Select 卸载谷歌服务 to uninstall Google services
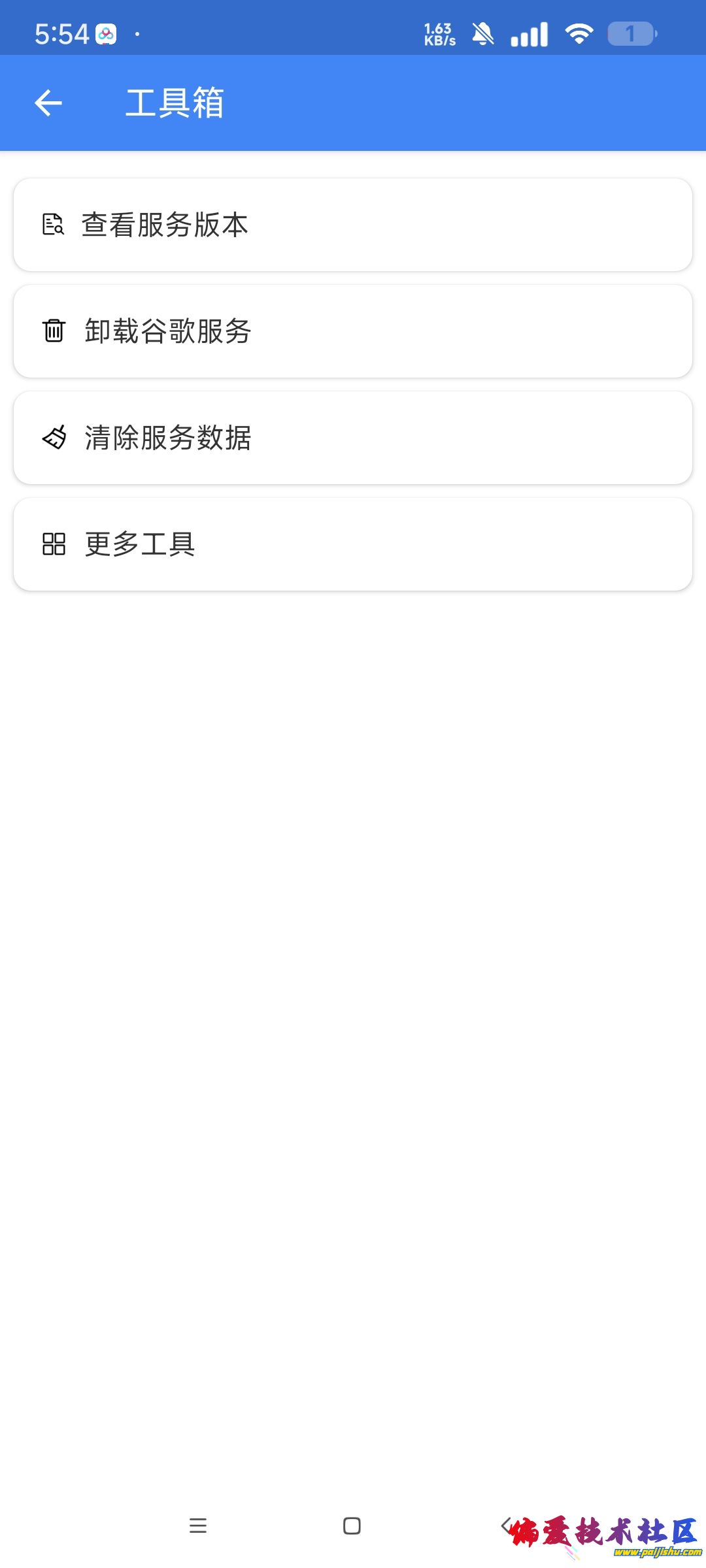Image resolution: width=706 pixels, height=1568 pixels. tap(353, 332)
